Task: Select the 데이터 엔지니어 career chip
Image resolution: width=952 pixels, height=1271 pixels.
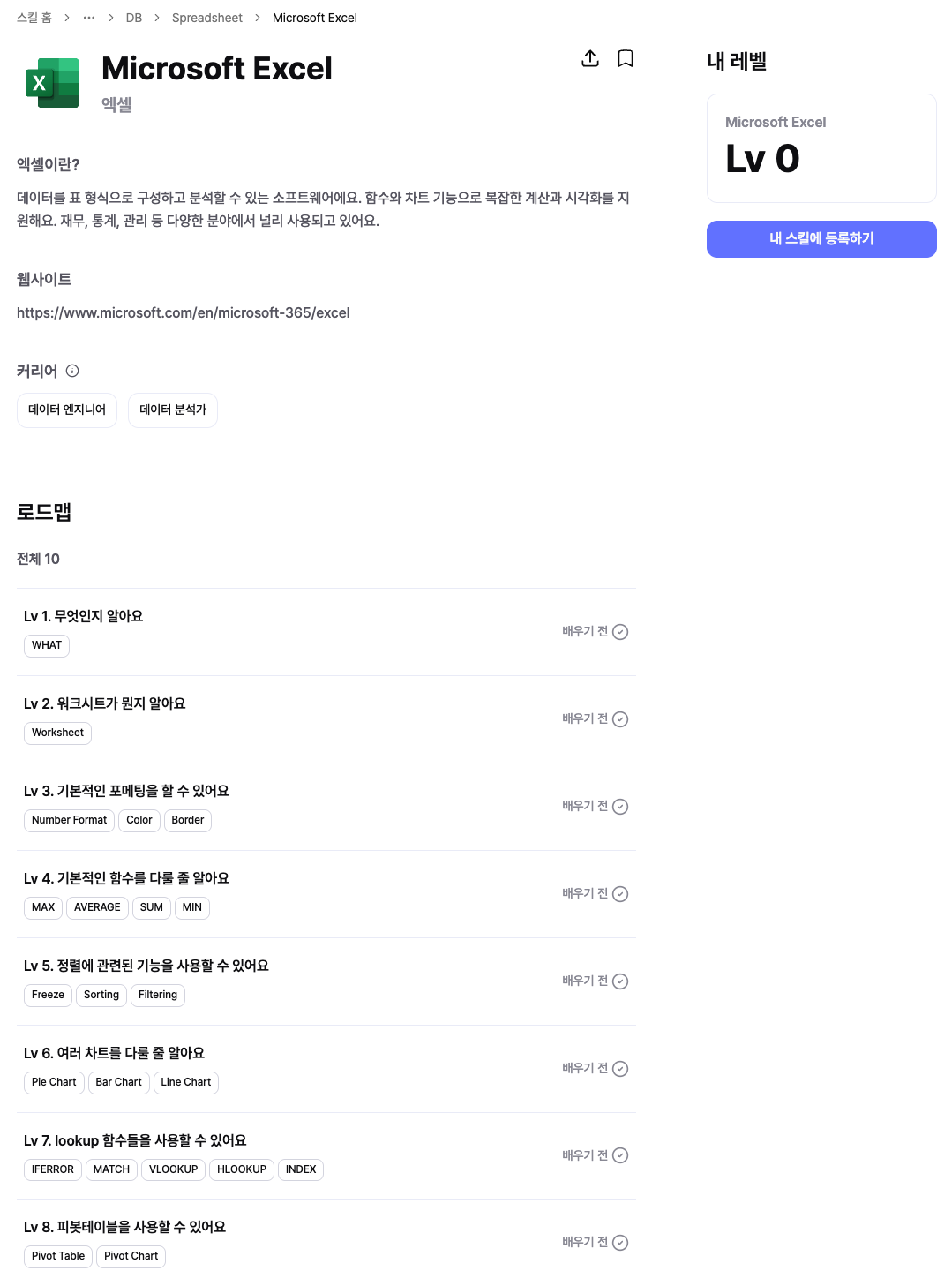Action: click(x=67, y=410)
